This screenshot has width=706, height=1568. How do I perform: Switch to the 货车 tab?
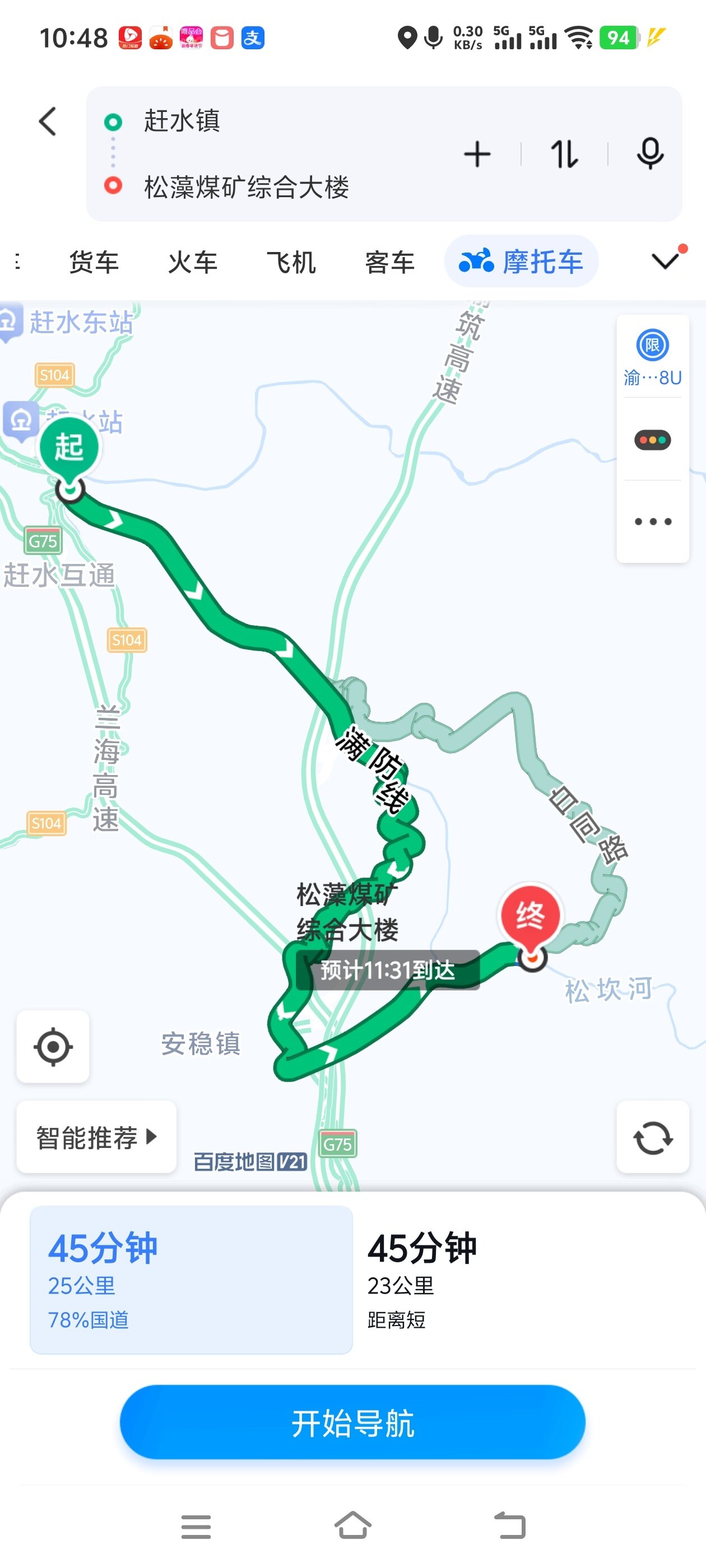coord(94,262)
